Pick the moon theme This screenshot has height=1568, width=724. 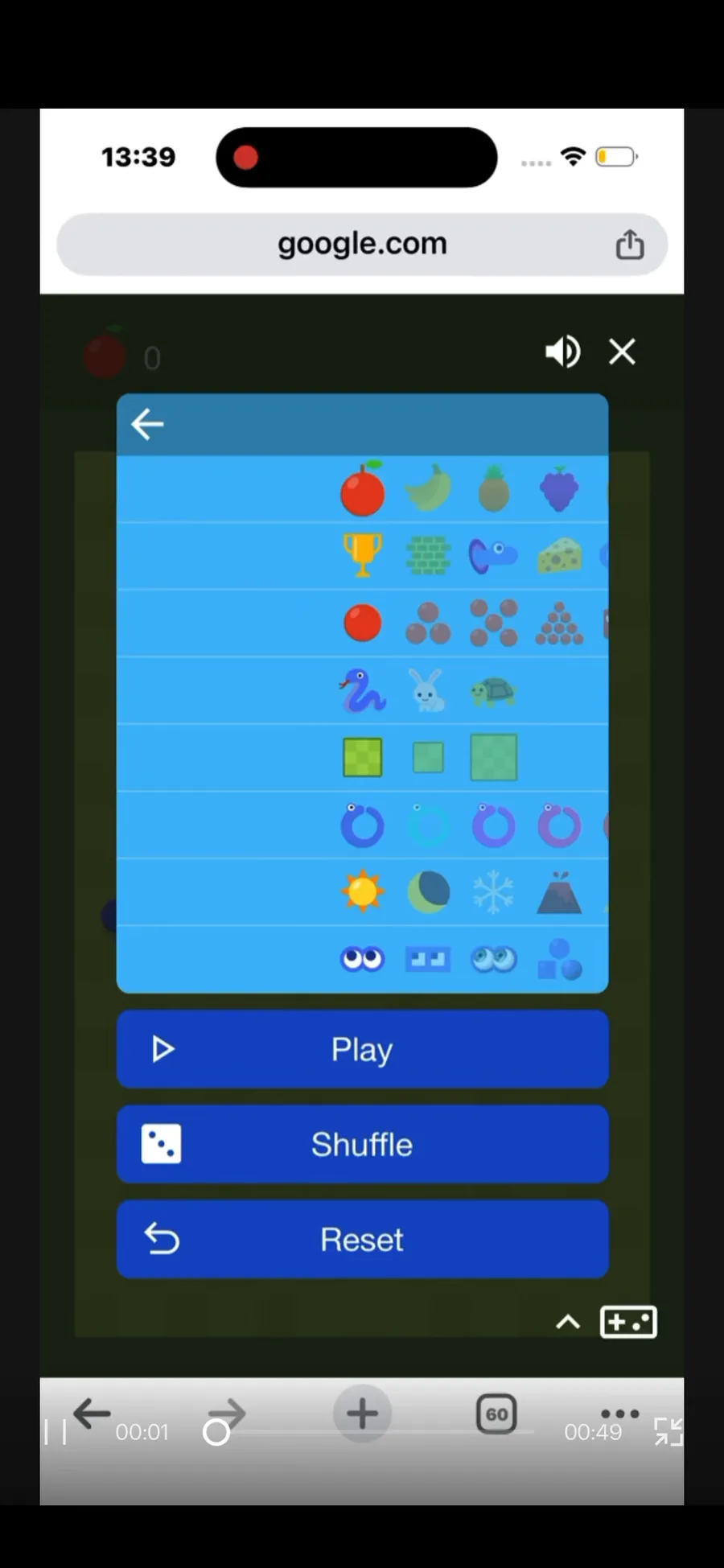click(x=428, y=891)
